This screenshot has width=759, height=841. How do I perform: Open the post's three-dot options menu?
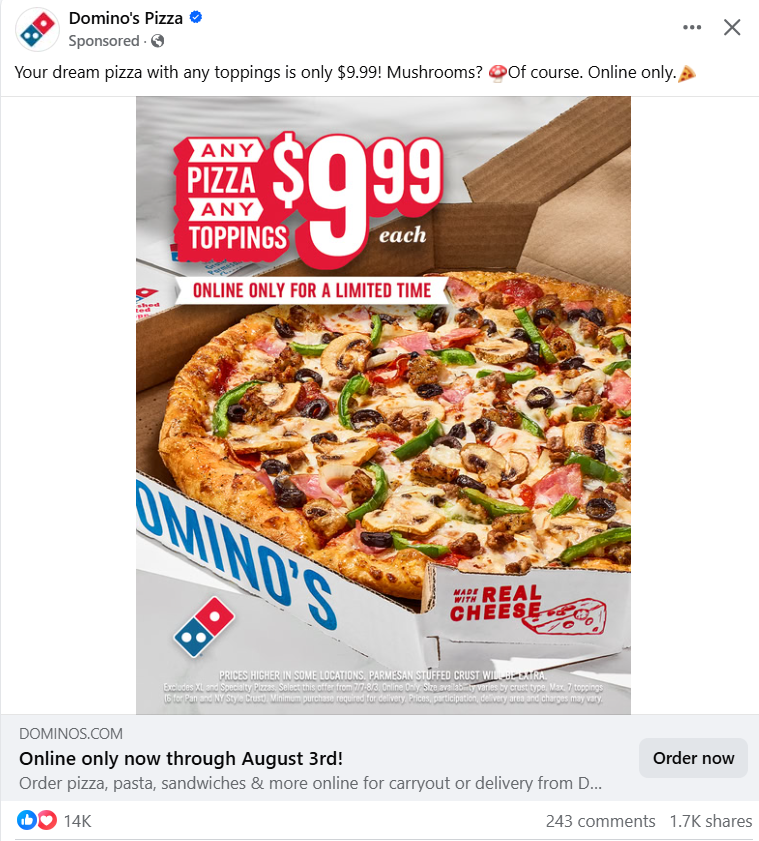[692, 28]
